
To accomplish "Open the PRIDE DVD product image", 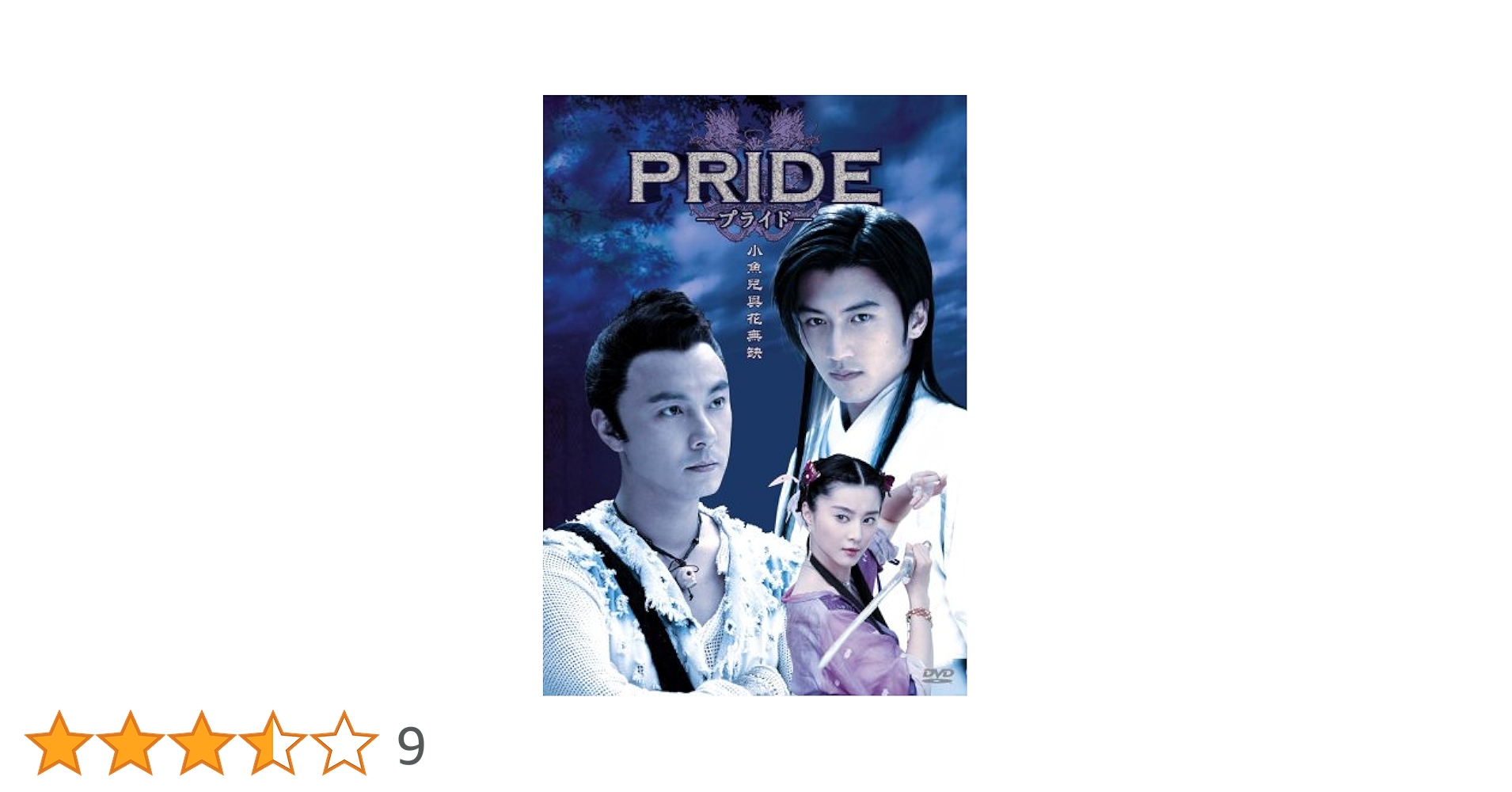I will coord(754,395).
